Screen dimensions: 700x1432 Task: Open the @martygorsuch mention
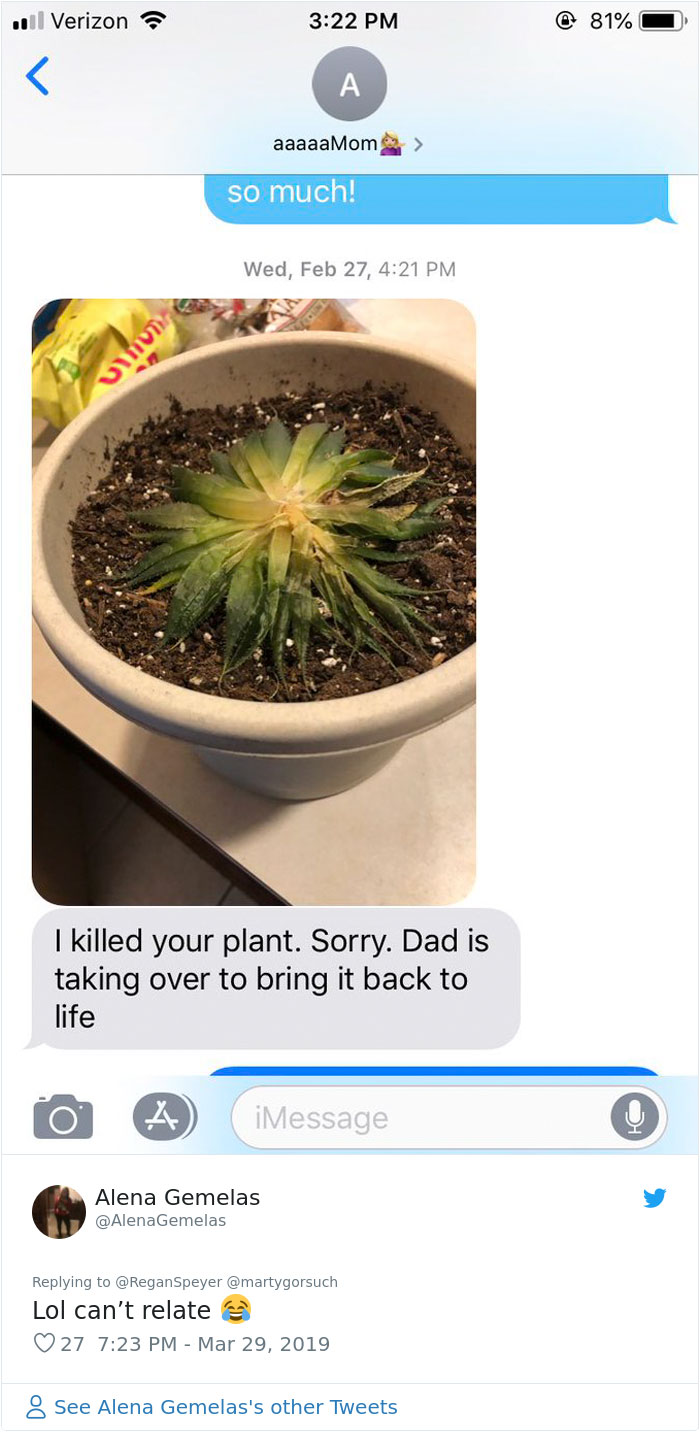click(282, 1281)
